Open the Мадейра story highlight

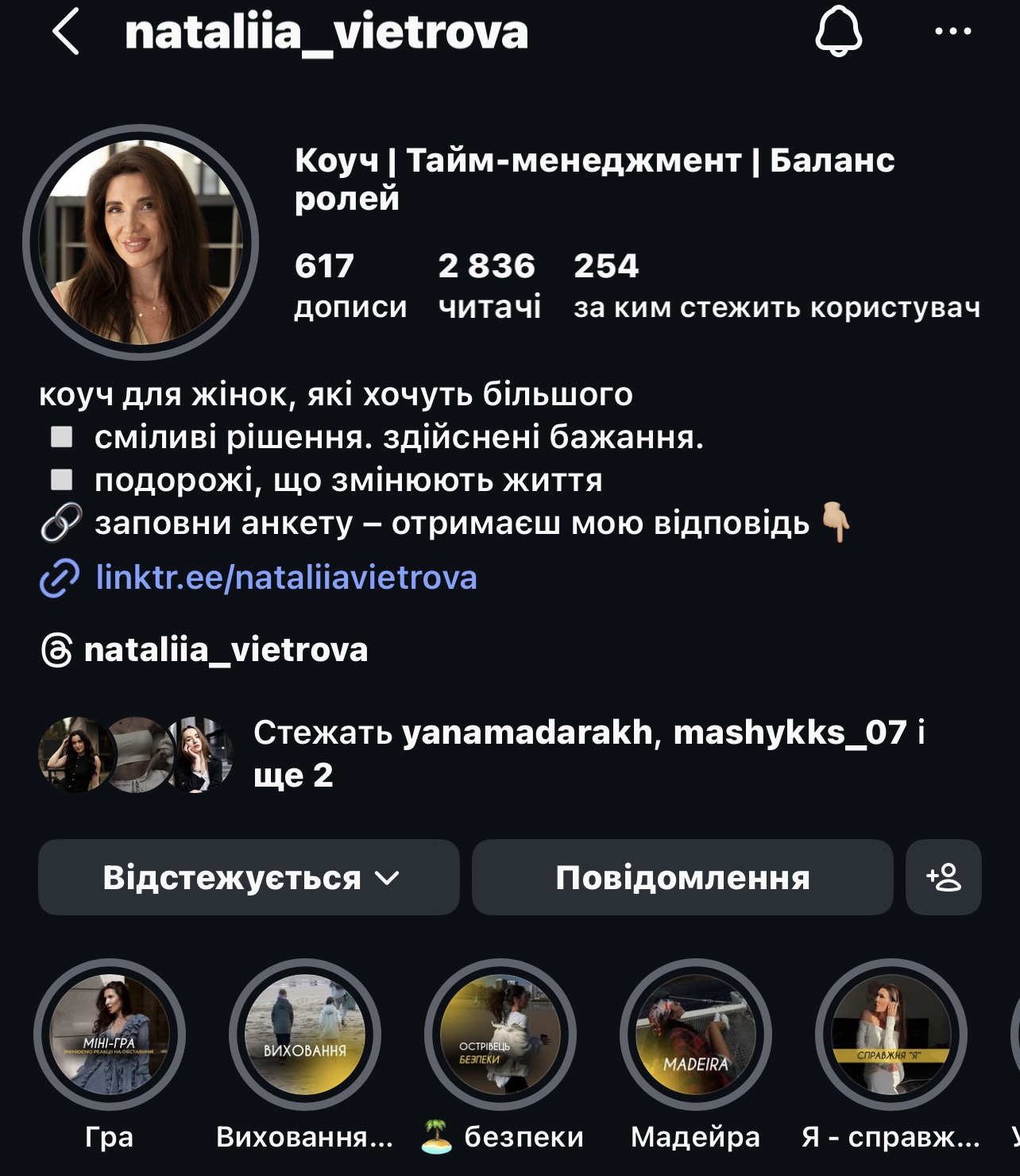(696, 1035)
